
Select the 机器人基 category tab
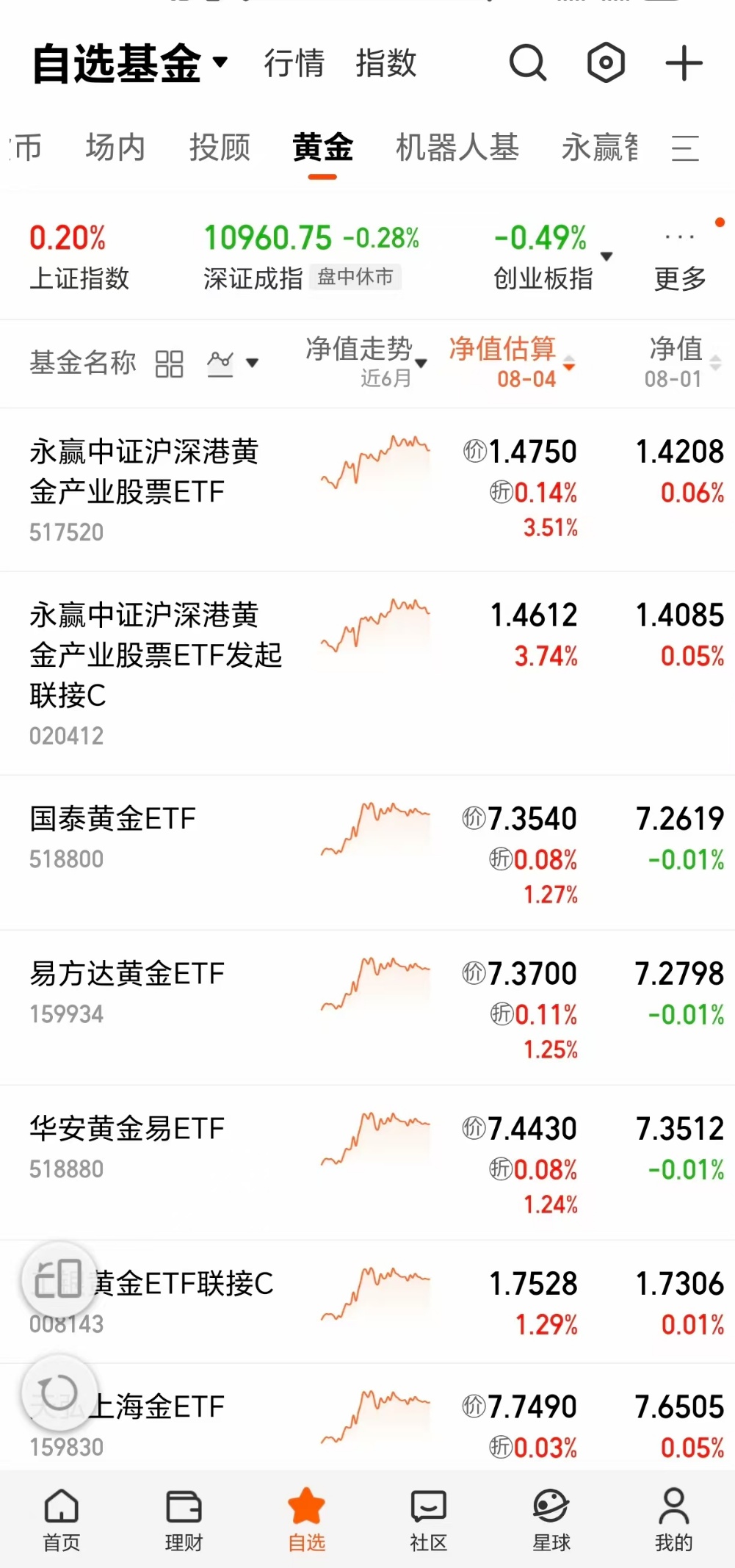click(457, 148)
